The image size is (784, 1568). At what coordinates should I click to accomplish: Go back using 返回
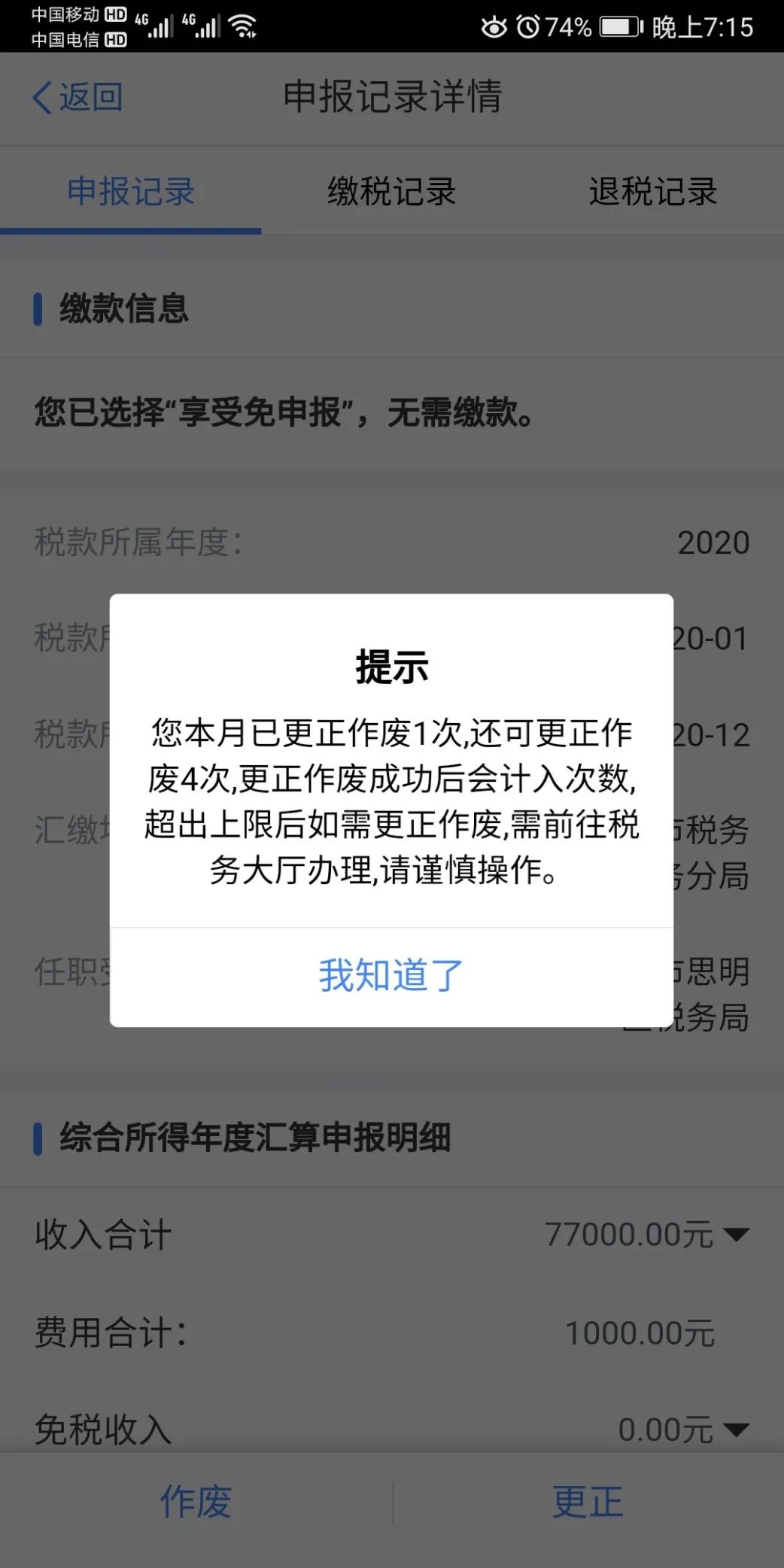point(77,97)
